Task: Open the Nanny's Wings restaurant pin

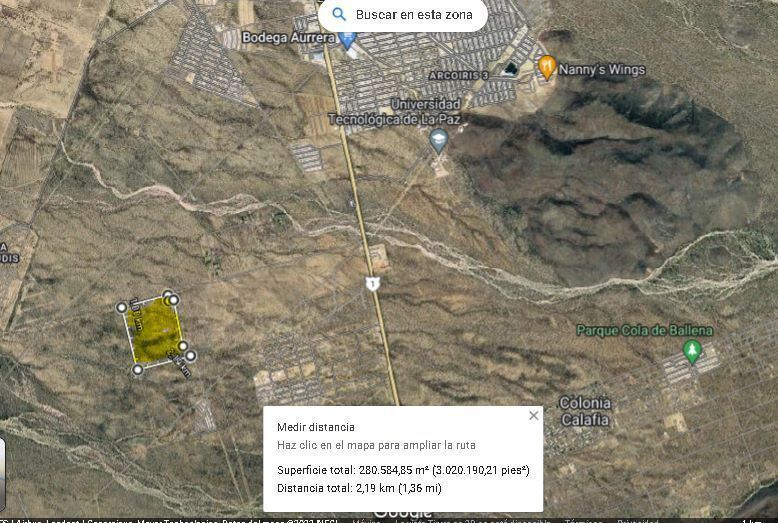Action: [547, 67]
